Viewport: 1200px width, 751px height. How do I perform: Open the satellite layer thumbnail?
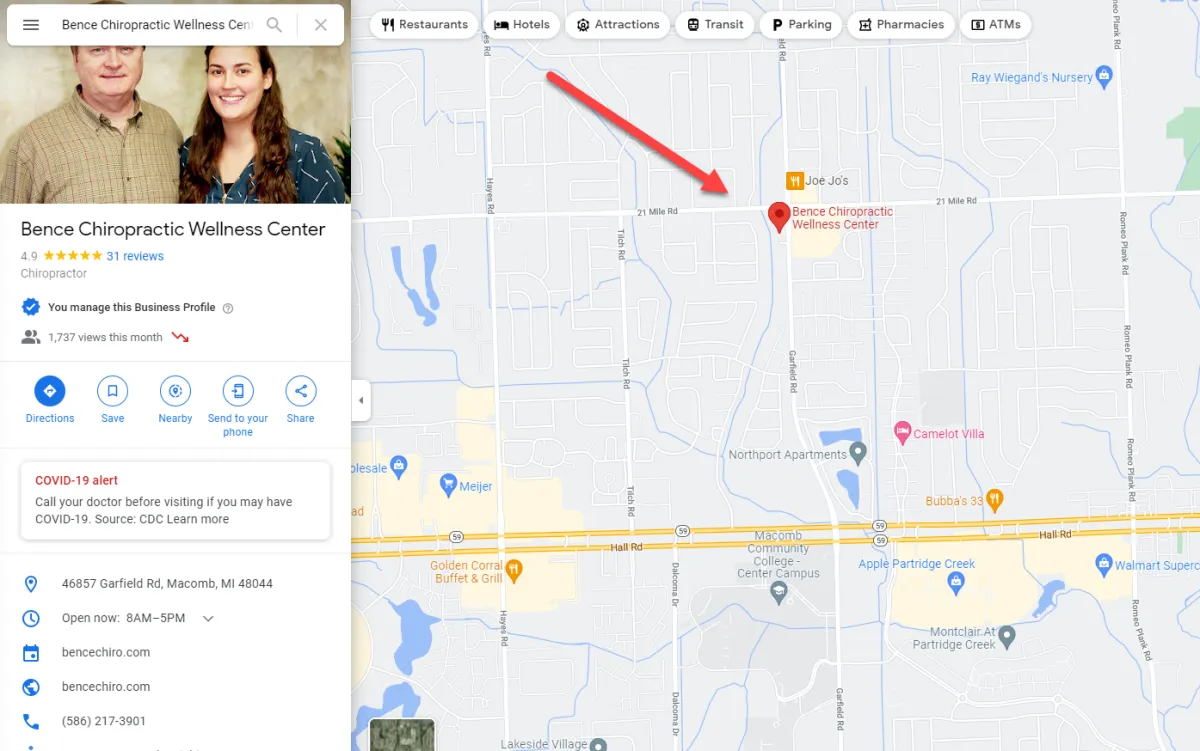pyautogui.click(x=402, y=735)
